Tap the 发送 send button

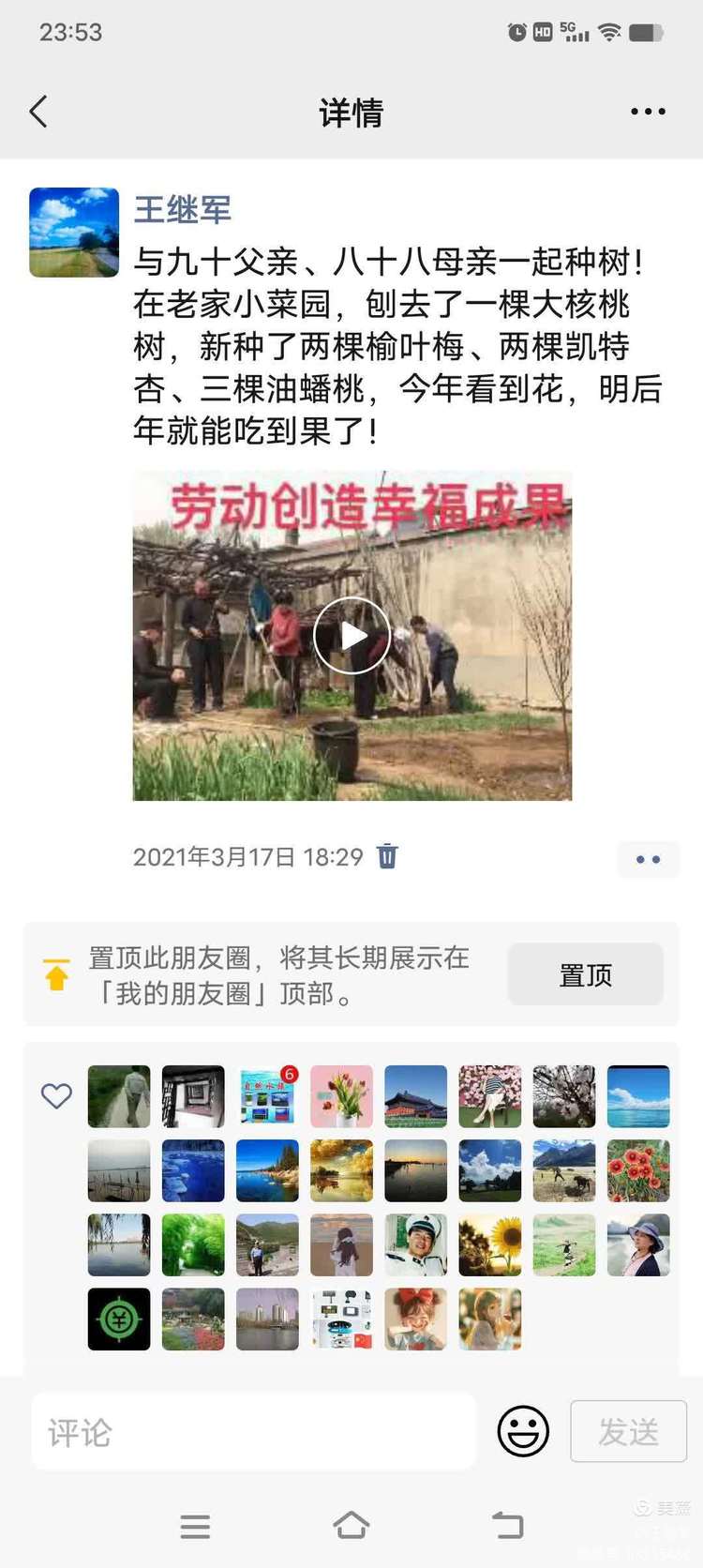[x=628, y=1431]
